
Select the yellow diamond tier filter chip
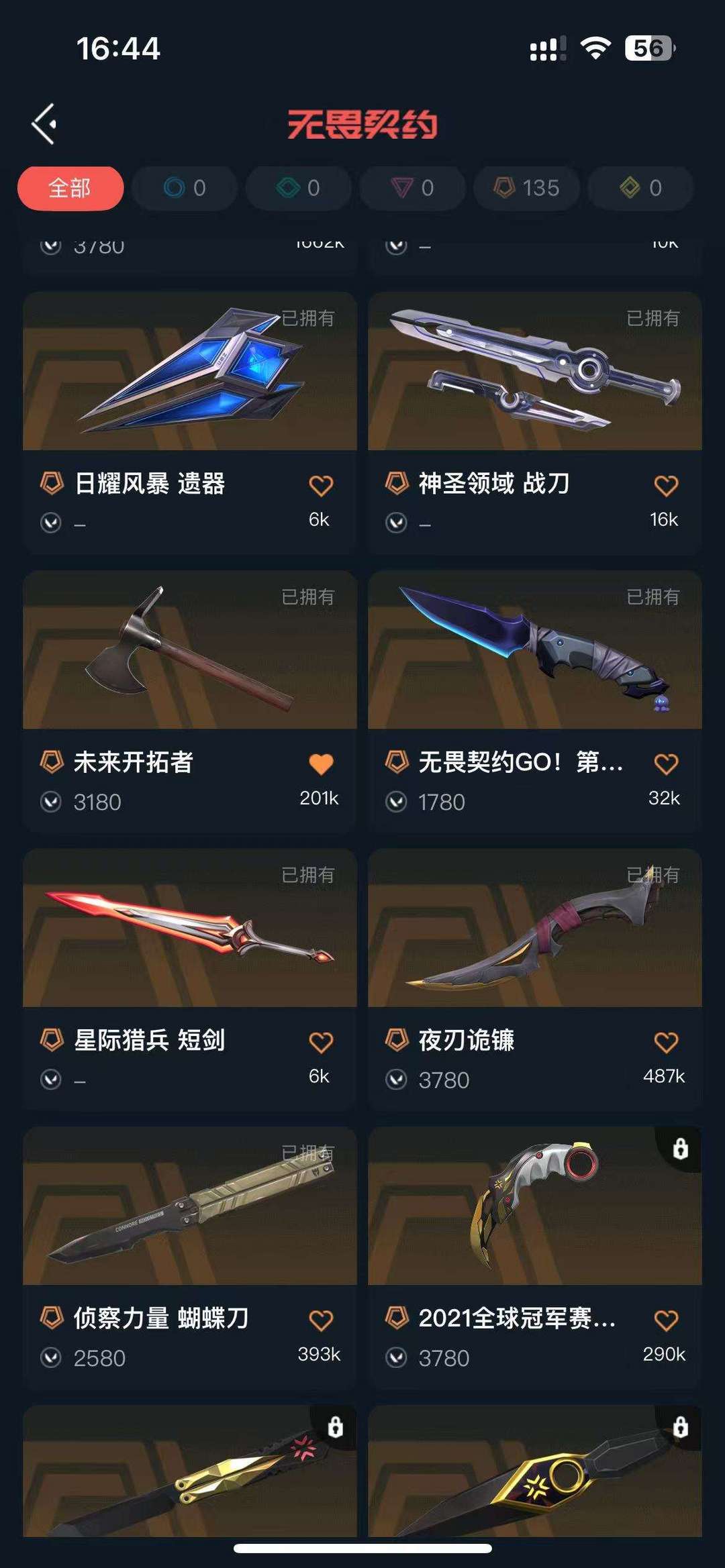(641, 188)
